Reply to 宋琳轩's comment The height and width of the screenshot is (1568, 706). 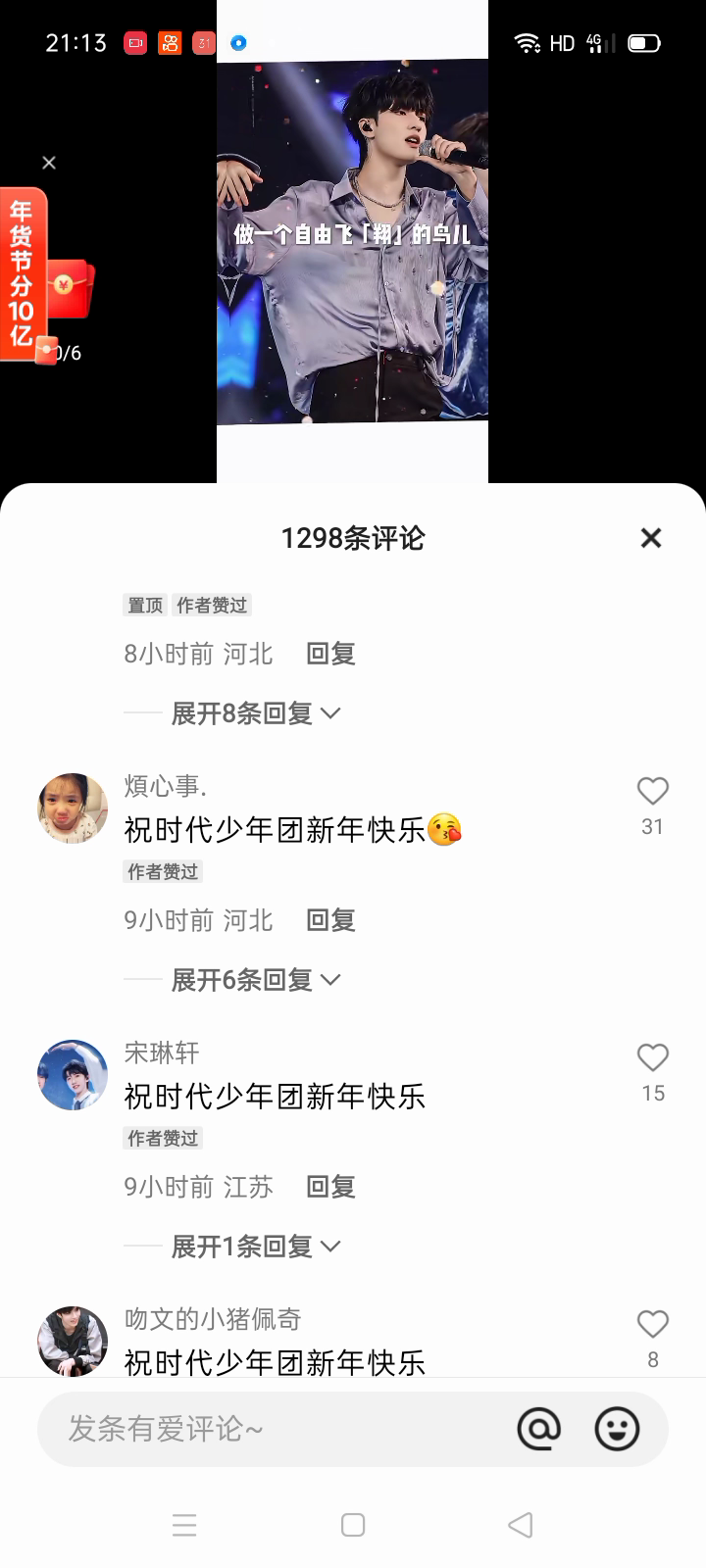tap(330, 1187)
